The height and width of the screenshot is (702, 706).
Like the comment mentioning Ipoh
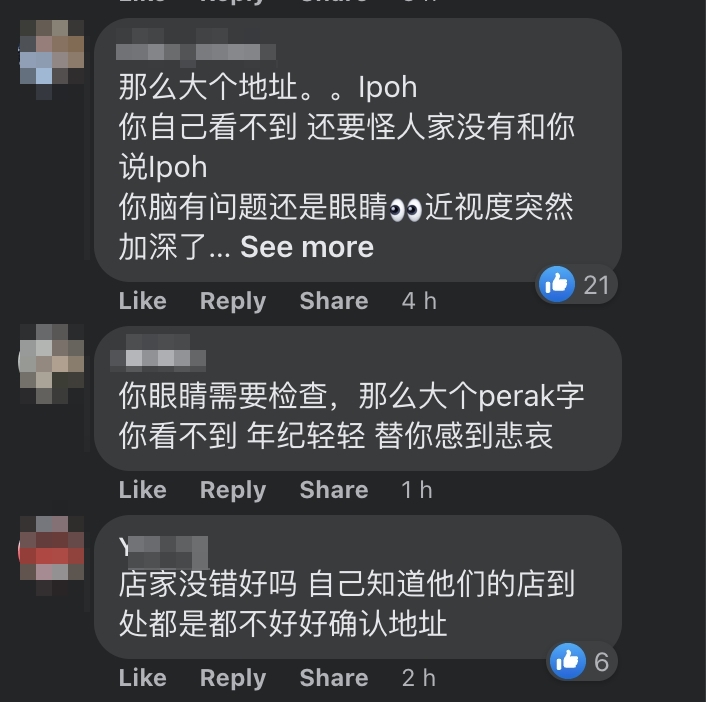(142, 301)
